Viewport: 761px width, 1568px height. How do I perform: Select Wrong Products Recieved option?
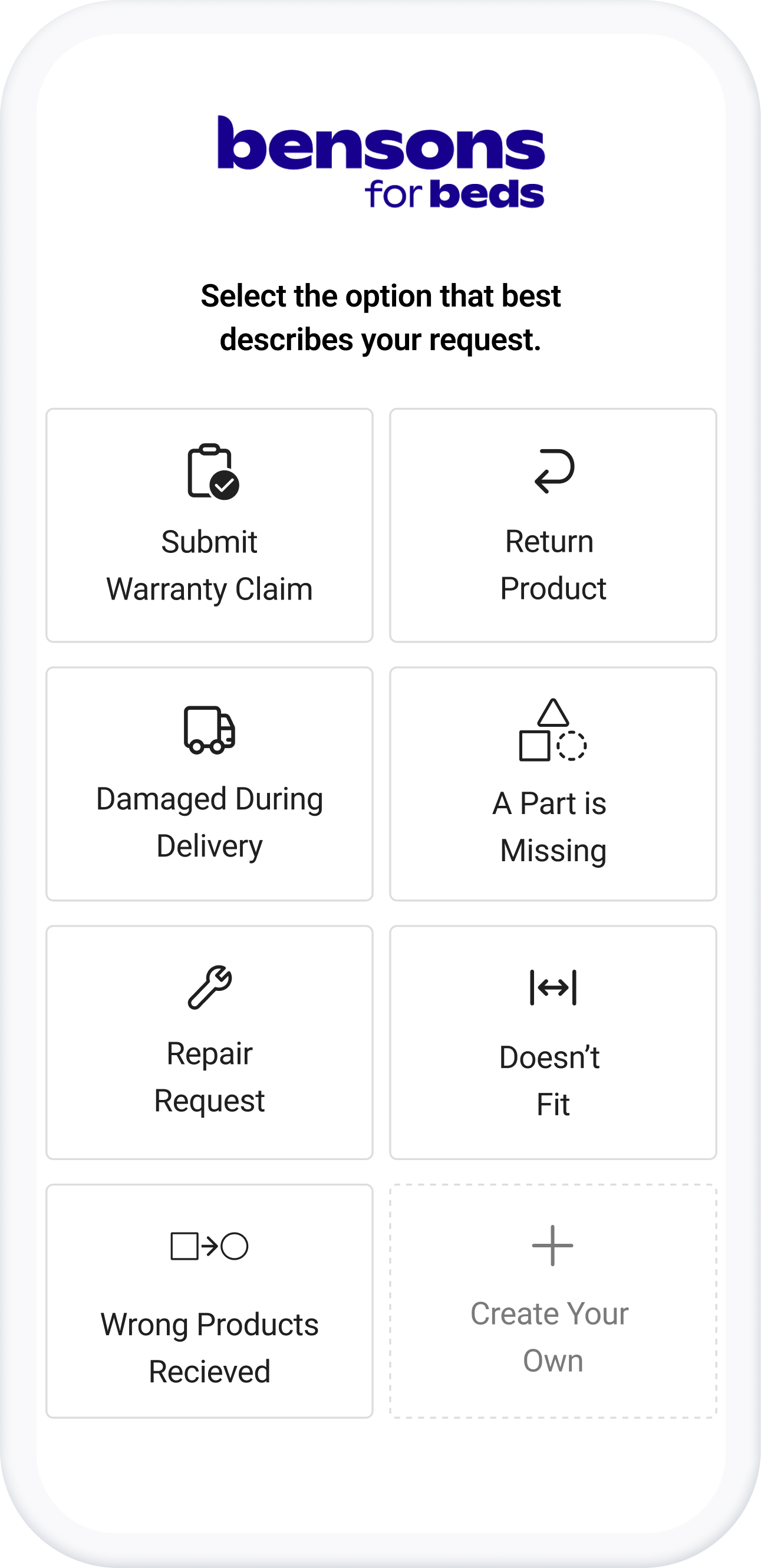[x=209, y=1301]
